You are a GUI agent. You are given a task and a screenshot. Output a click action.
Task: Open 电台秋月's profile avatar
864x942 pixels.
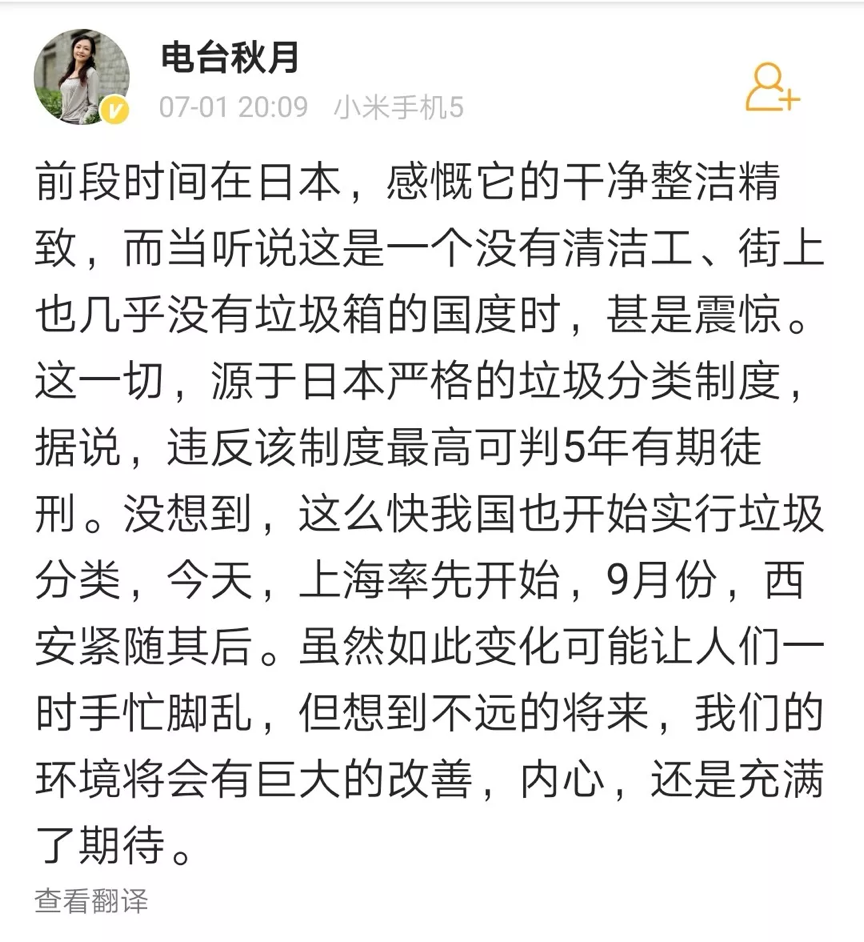tap(82, 77)
